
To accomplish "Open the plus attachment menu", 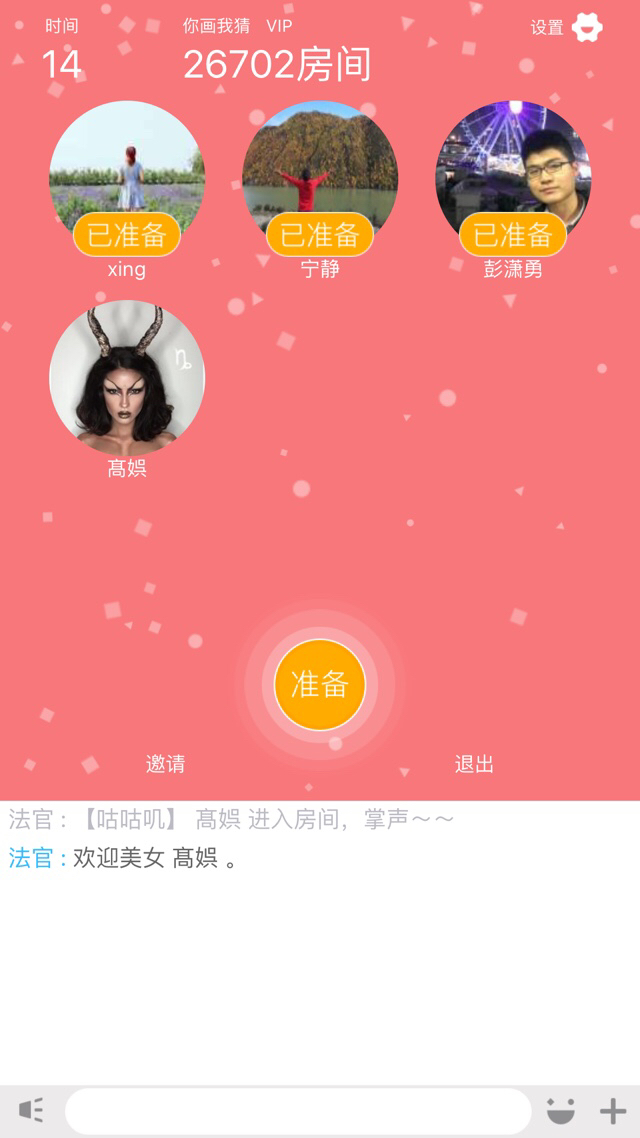I will [x=612, y=1111].
